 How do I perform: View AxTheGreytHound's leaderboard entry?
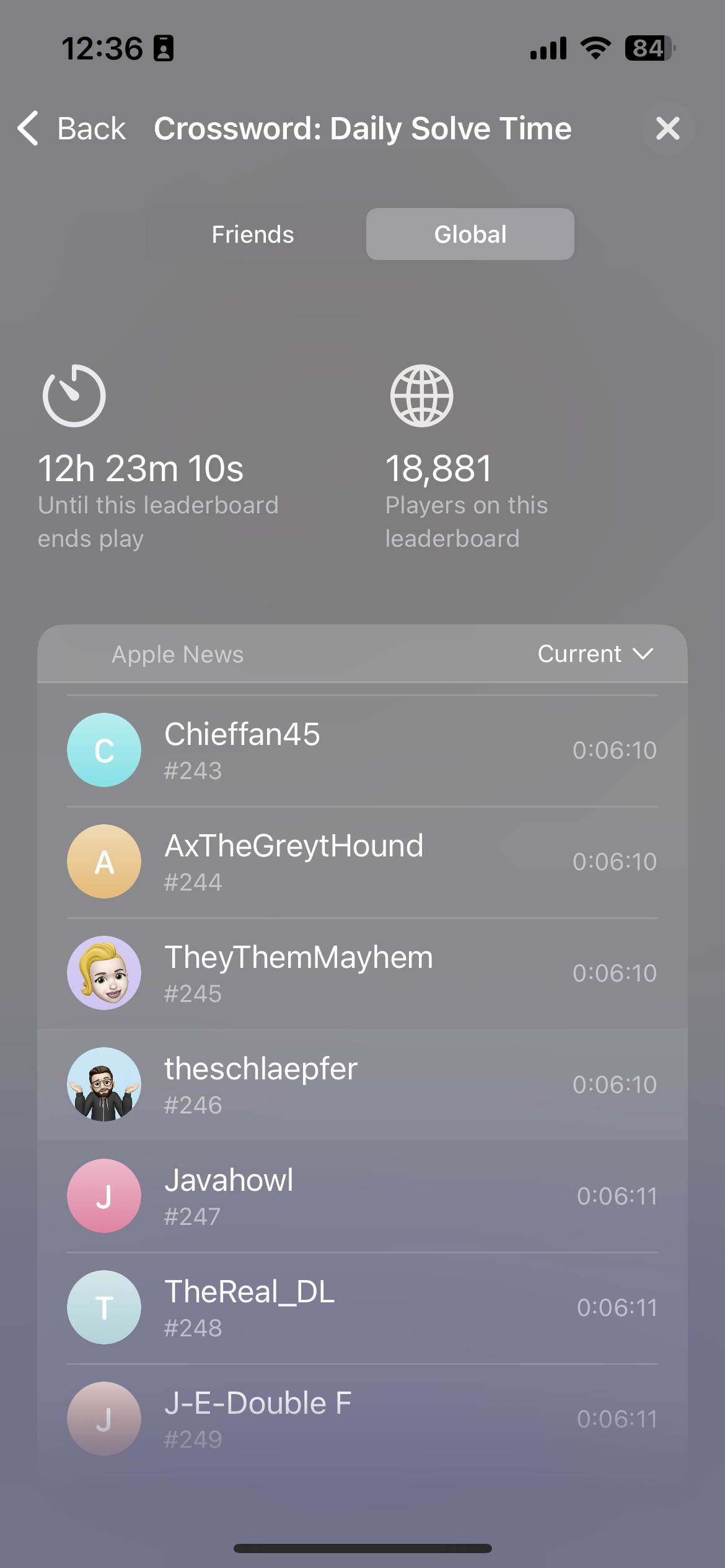[x=362, y=862]
